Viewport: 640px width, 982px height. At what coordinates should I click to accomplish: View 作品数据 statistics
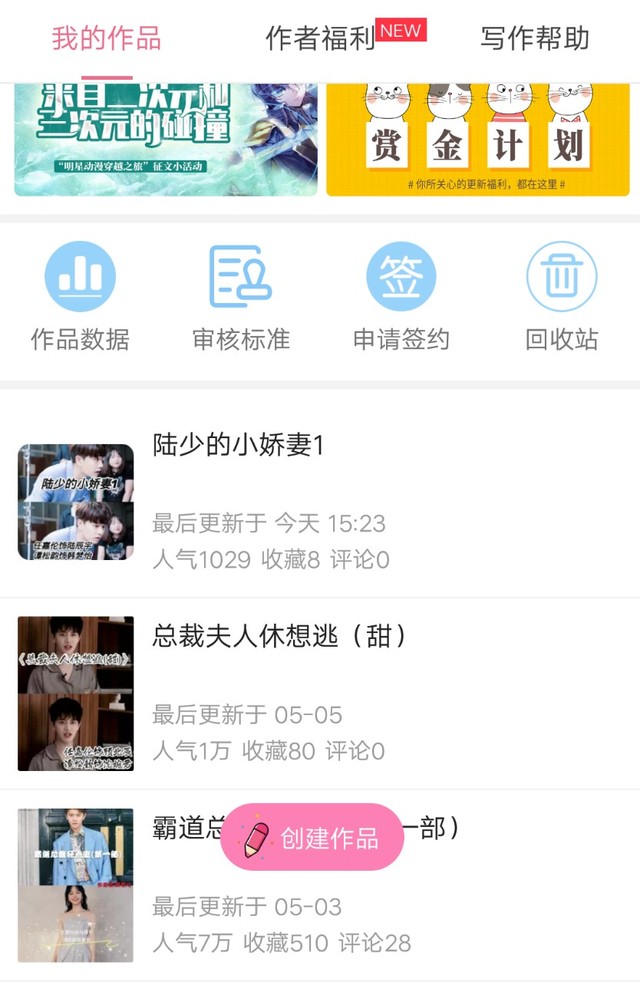[x=80, y=297]
